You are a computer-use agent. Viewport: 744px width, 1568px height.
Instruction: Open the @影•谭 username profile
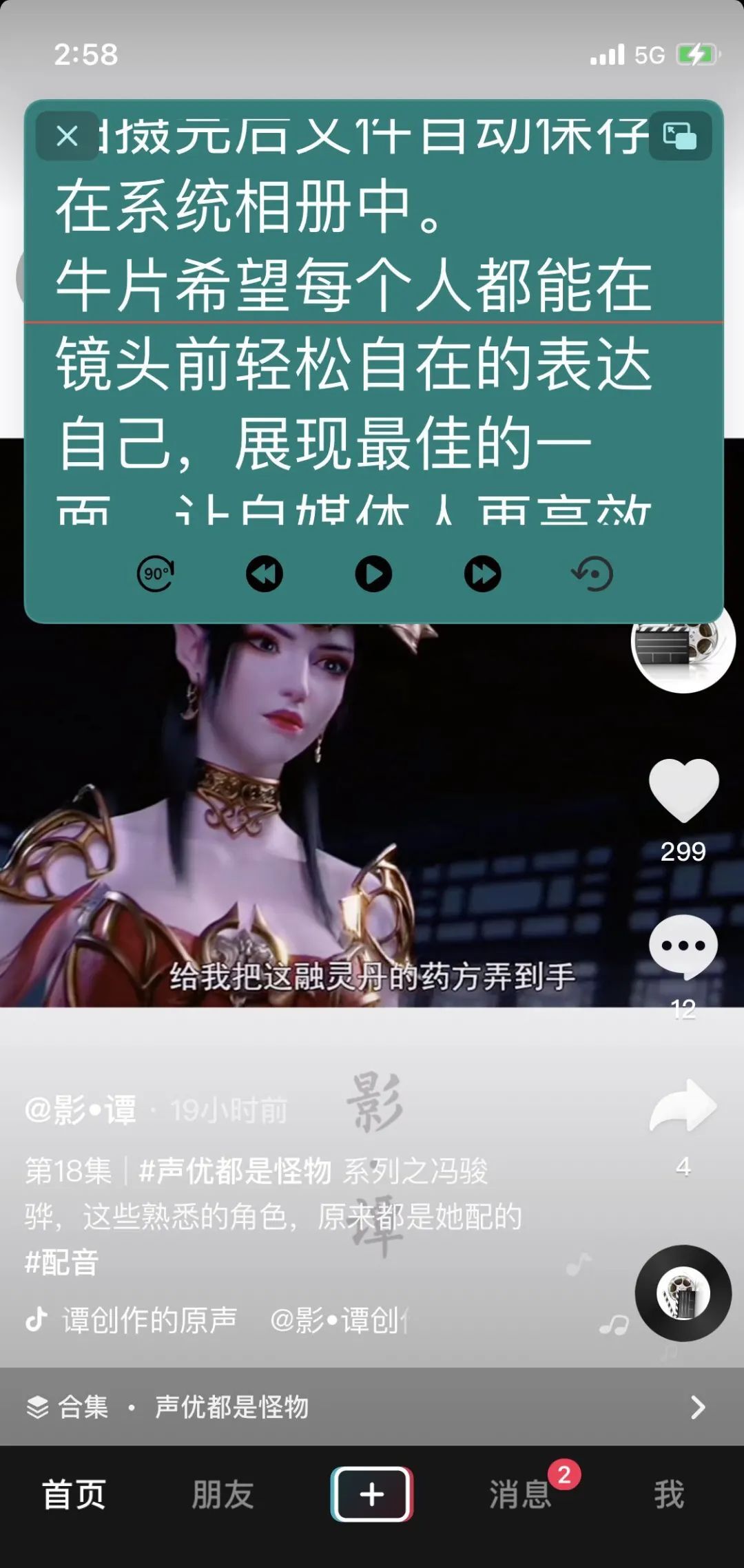click(x=81, y=1109)
